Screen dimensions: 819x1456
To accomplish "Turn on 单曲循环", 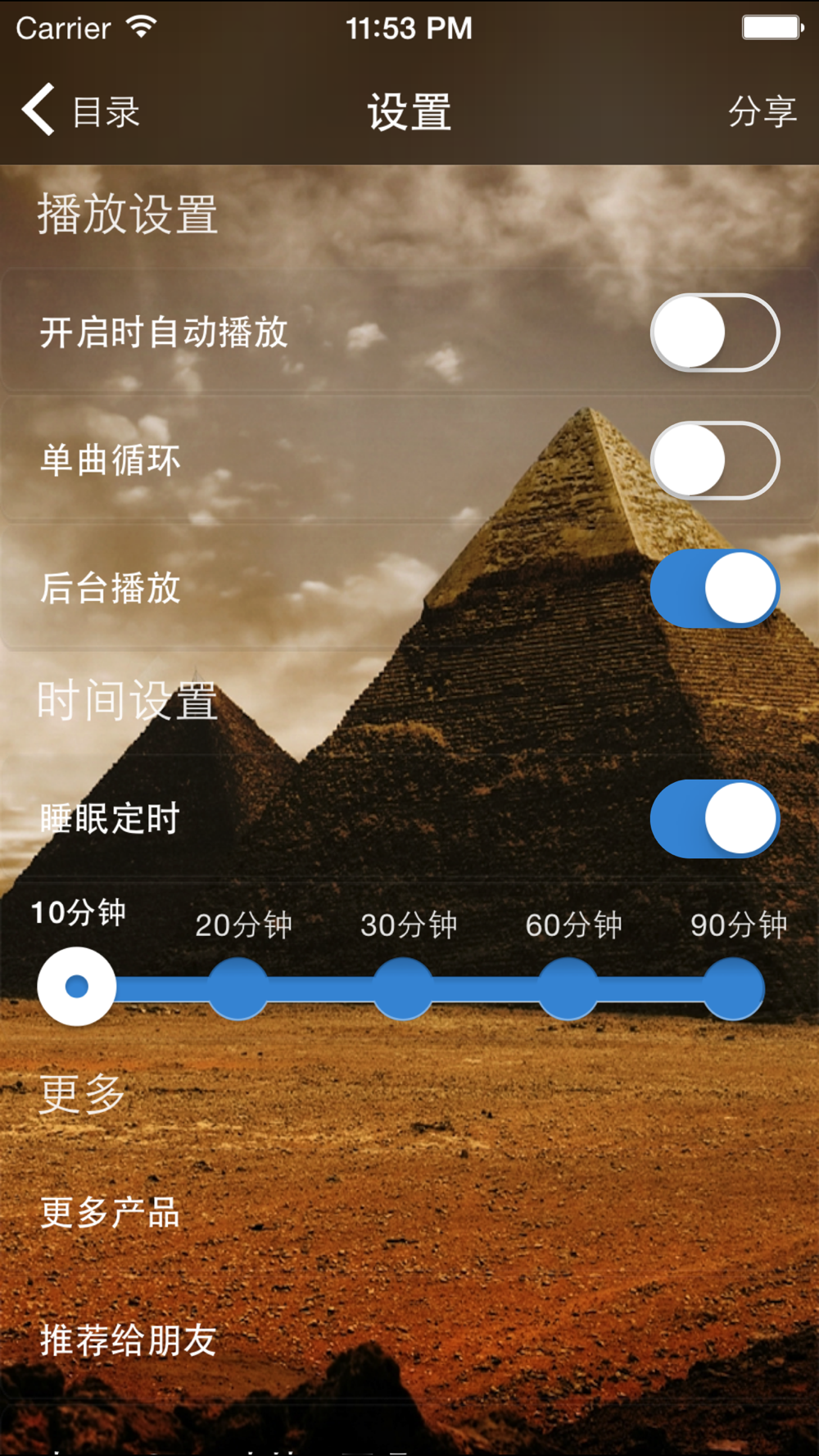I will pyautogui.click(x=714, y=460).
